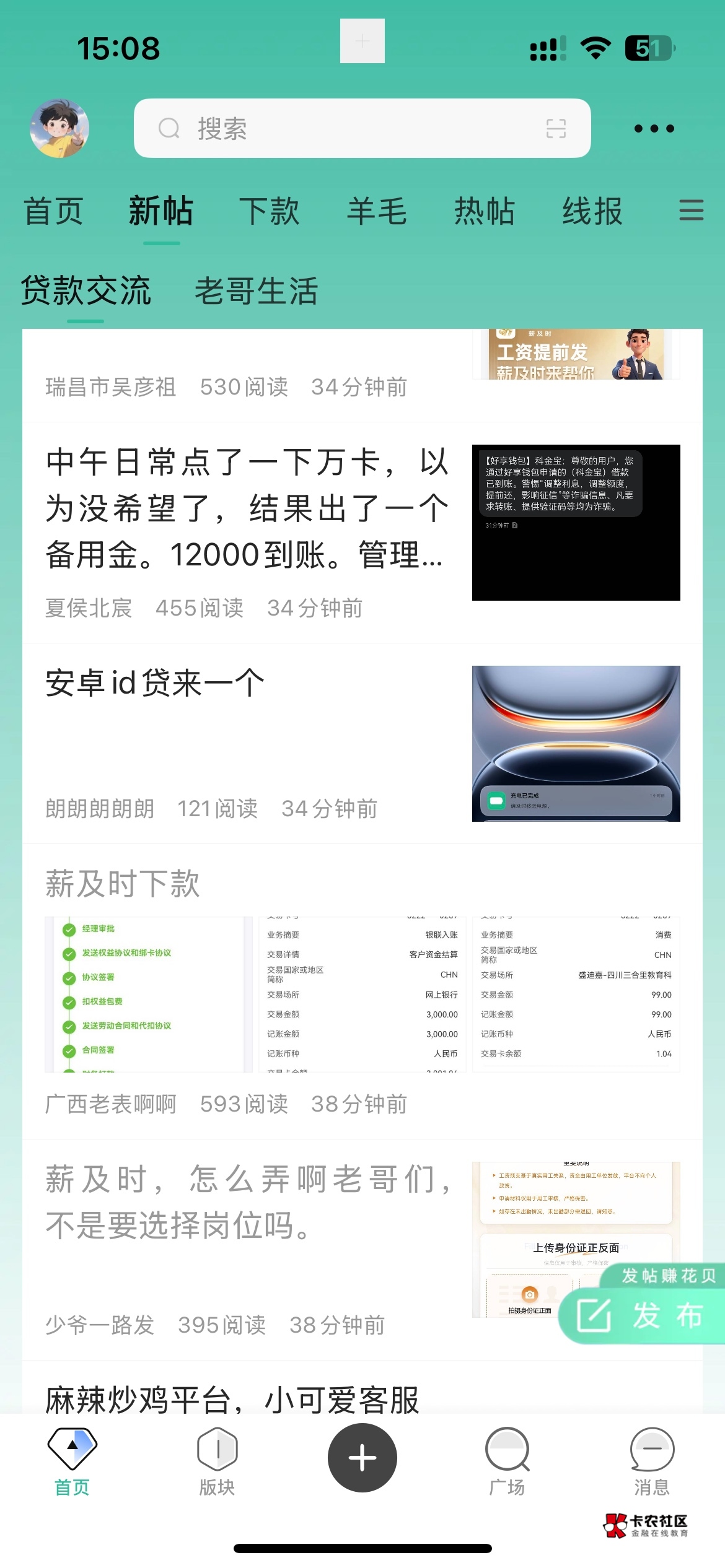Open the hamburger category menu
Viewport: 725px width, 1568px height.
(x=691, y=211)
